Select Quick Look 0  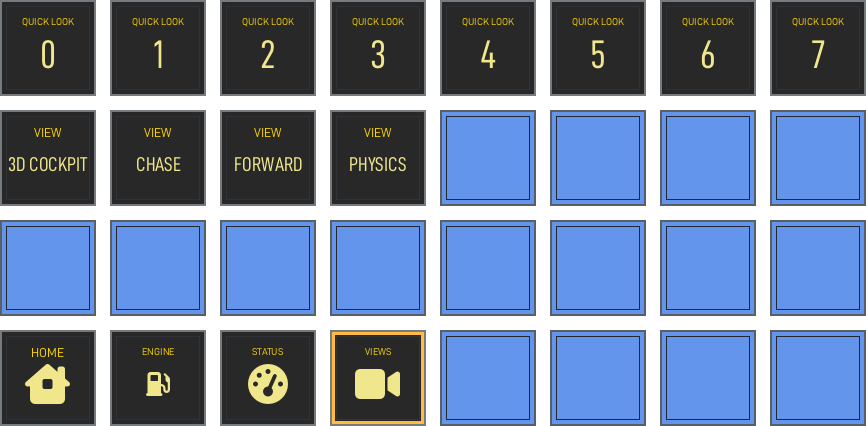click(48, 48)
